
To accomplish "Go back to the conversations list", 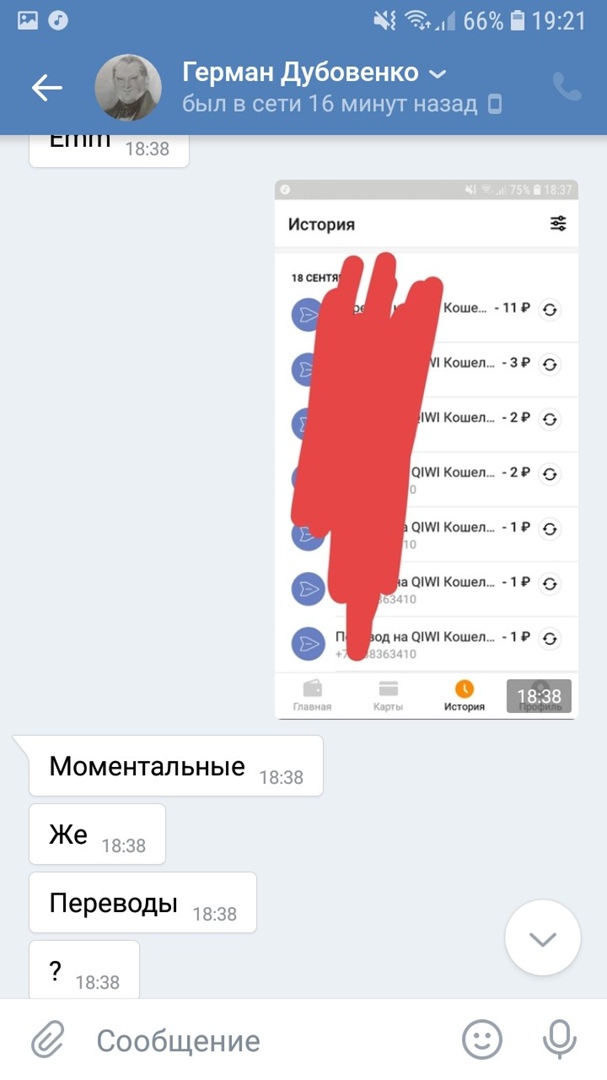I will (47, 88).
